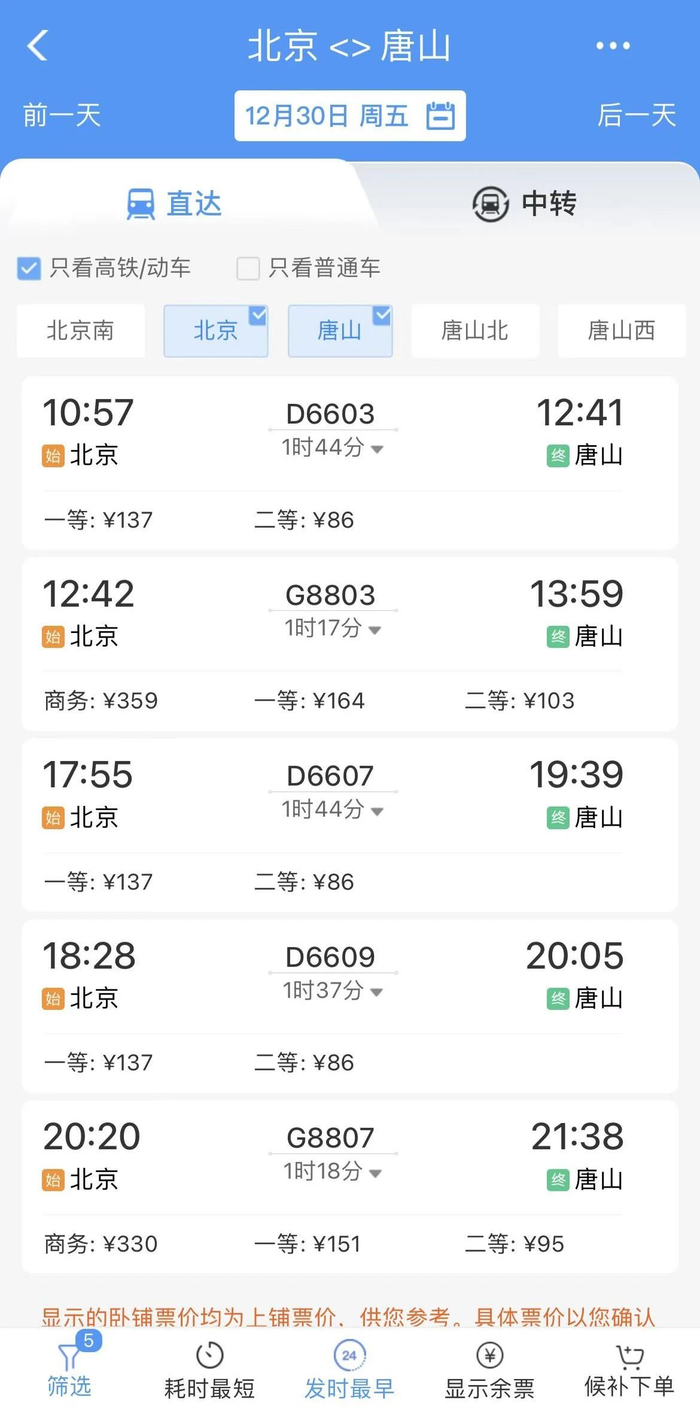700x1412 pixels.
Task: Sort by shortest duration (耗时最短)
Action: click(209, 1370)
